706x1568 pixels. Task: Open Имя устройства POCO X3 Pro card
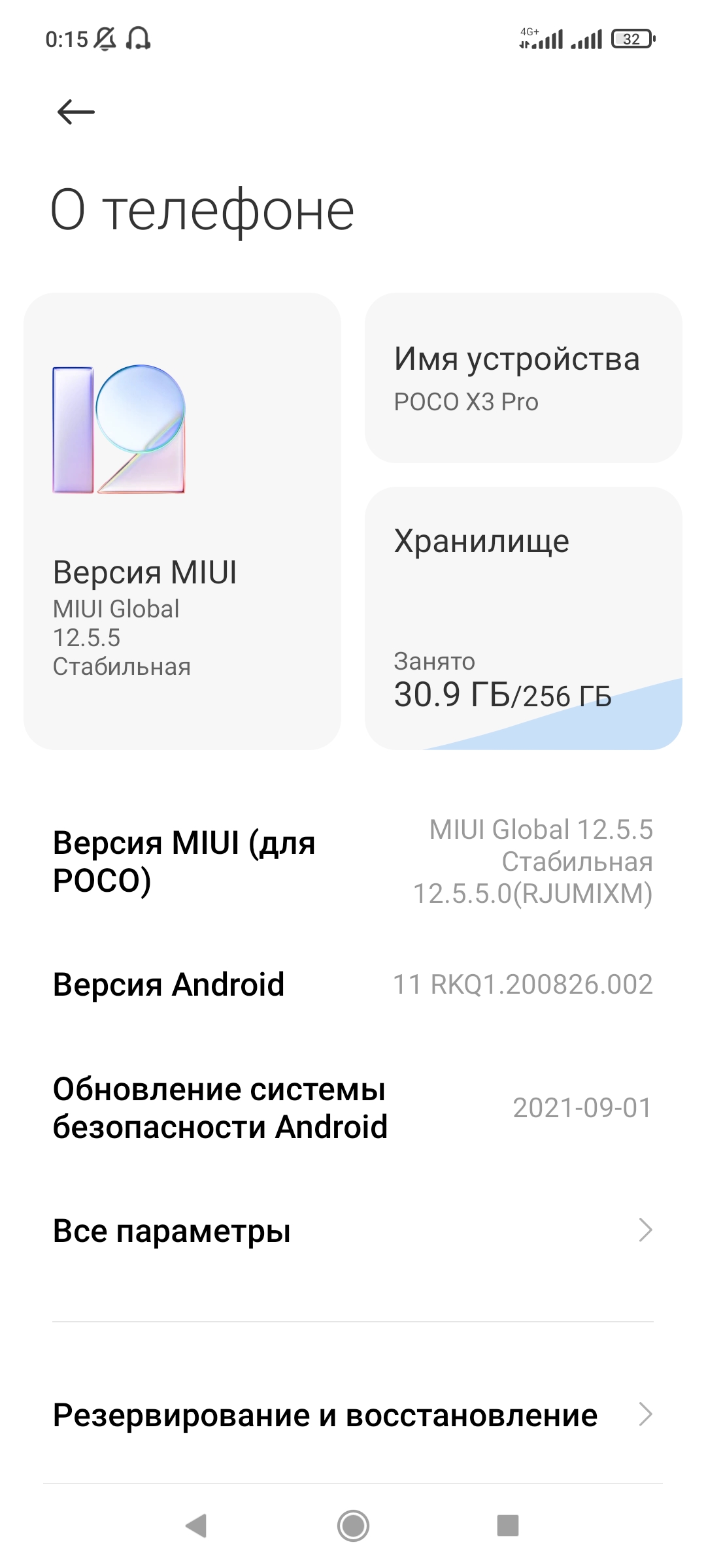(x=523, y=378)
